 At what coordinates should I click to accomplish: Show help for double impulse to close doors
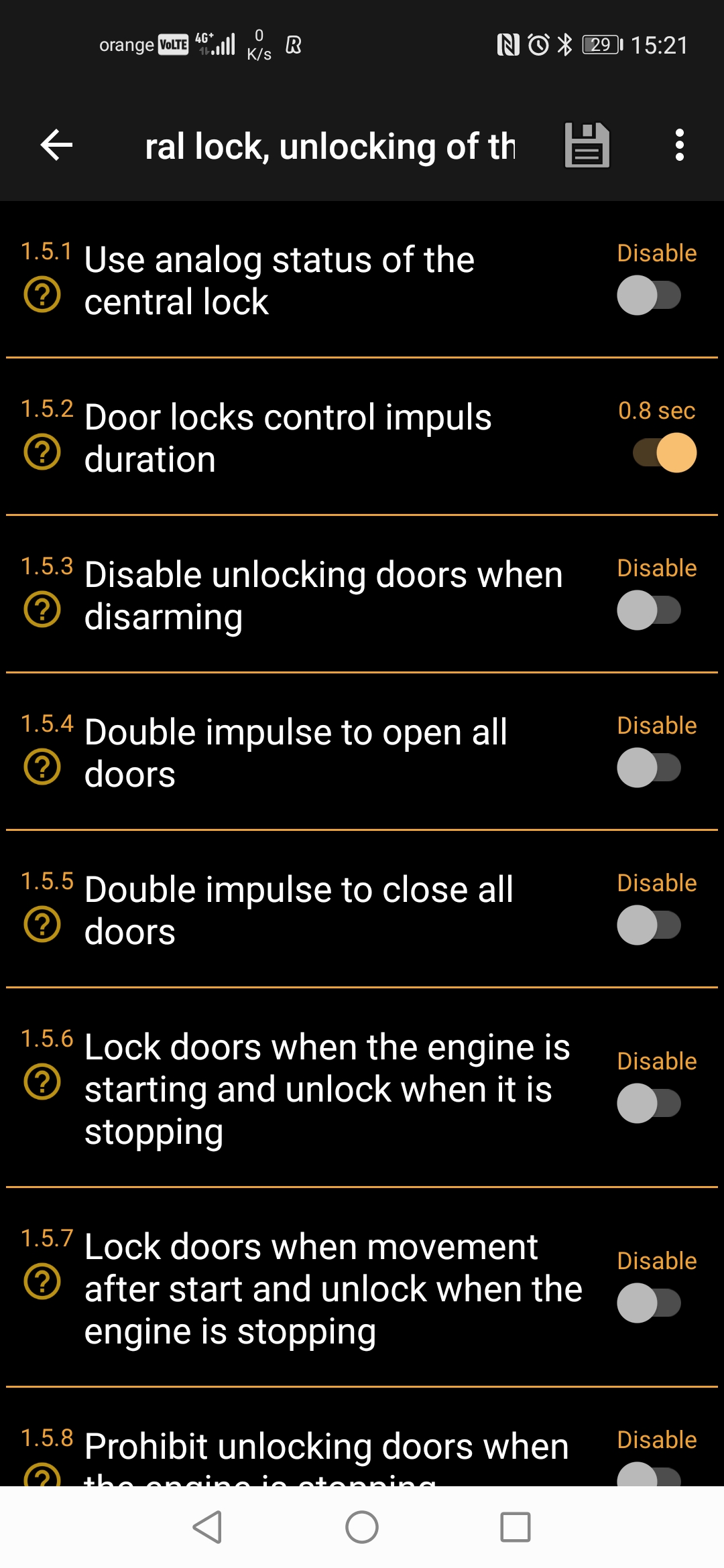coord(42,925)
